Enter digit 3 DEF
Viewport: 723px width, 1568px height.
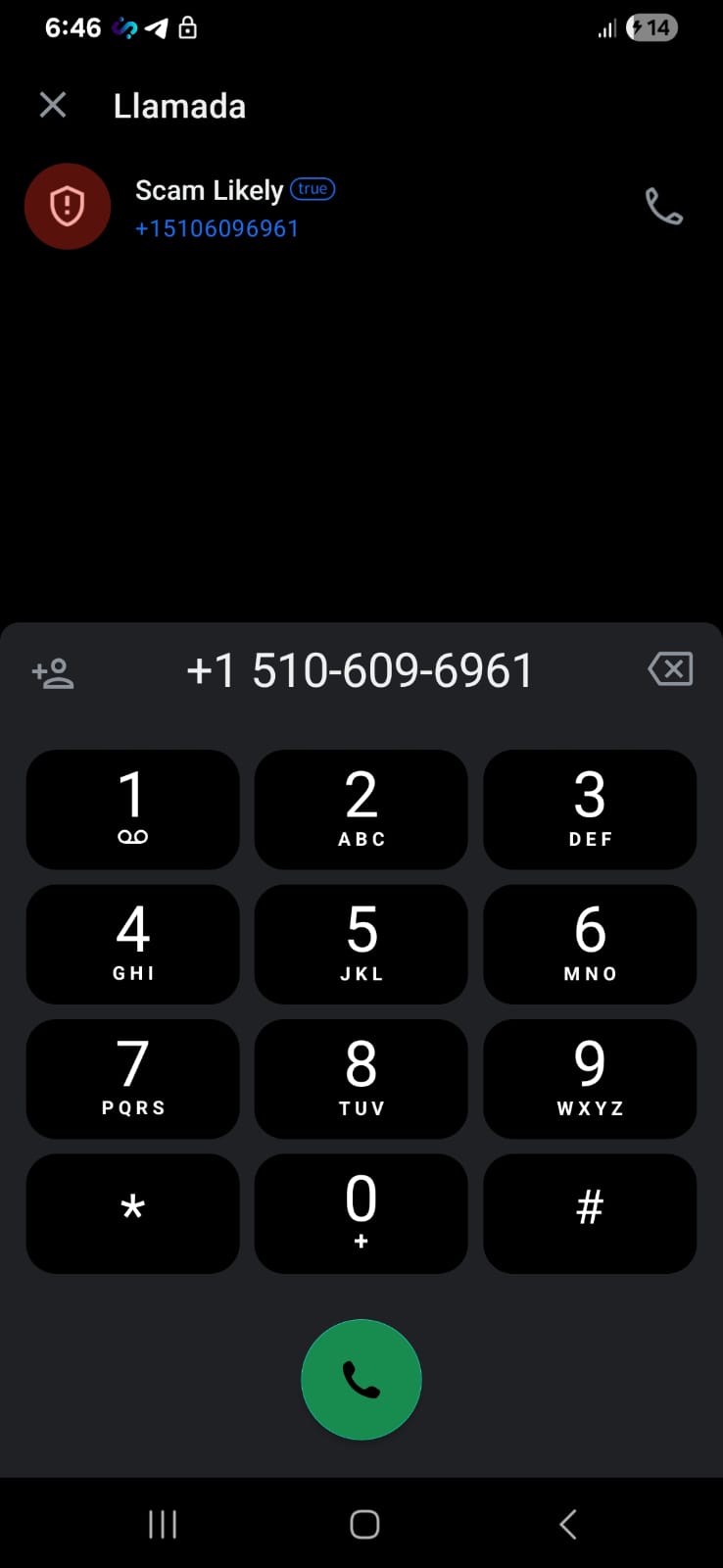tap(590, 808)
